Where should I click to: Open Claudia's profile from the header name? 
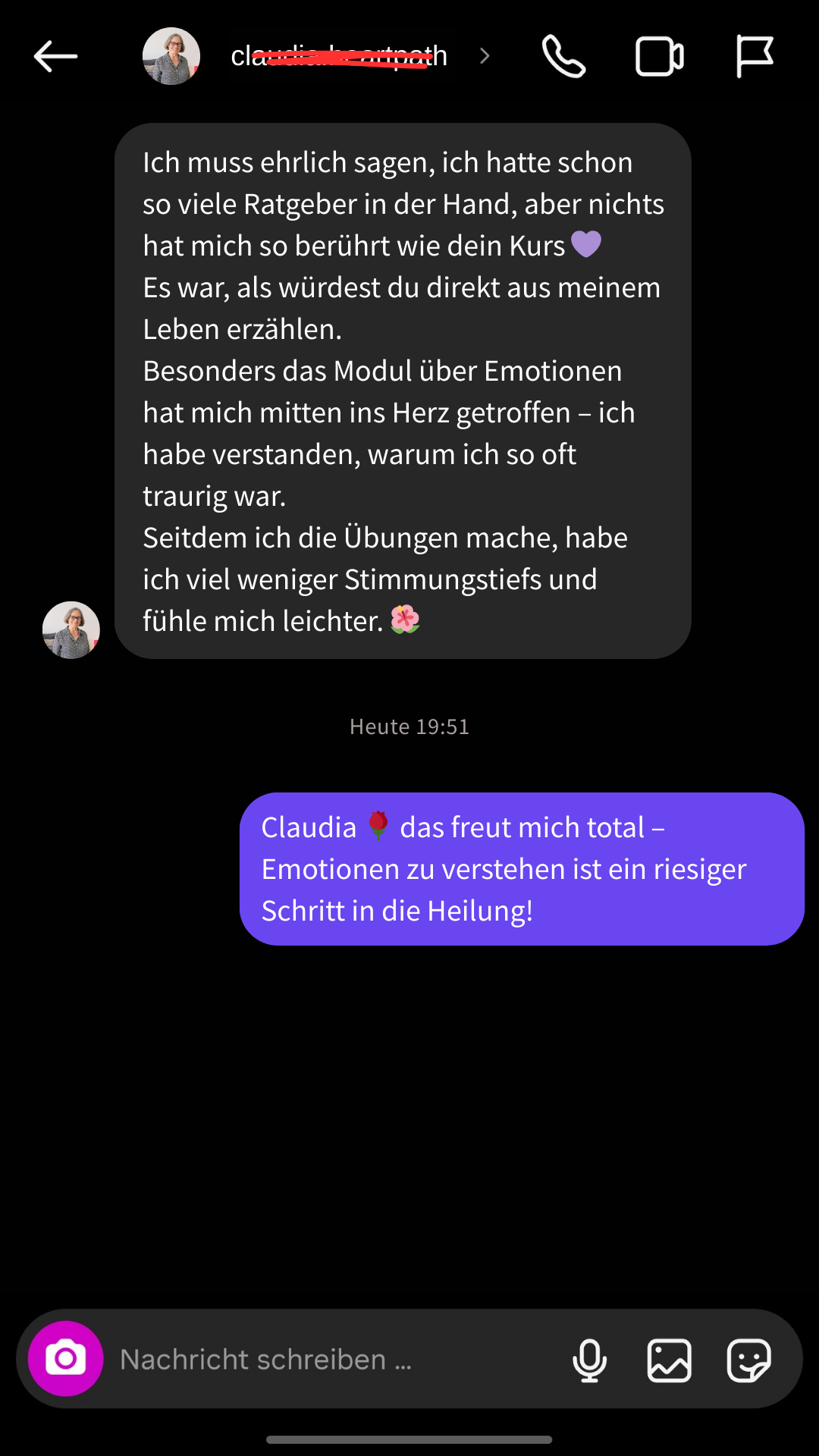[339, 56]
